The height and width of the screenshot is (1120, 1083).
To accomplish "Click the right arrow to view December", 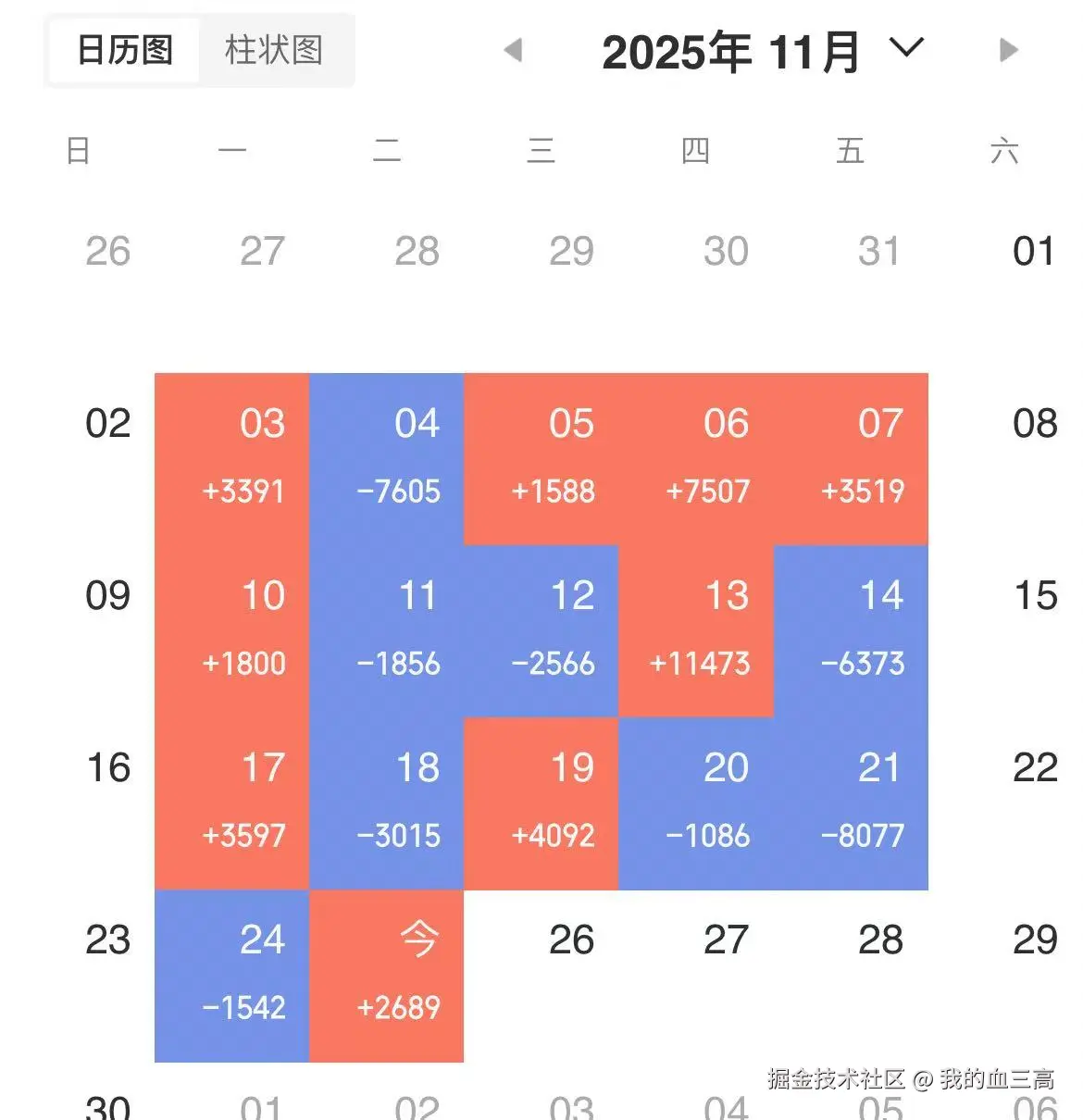I will click(1007, 51).
